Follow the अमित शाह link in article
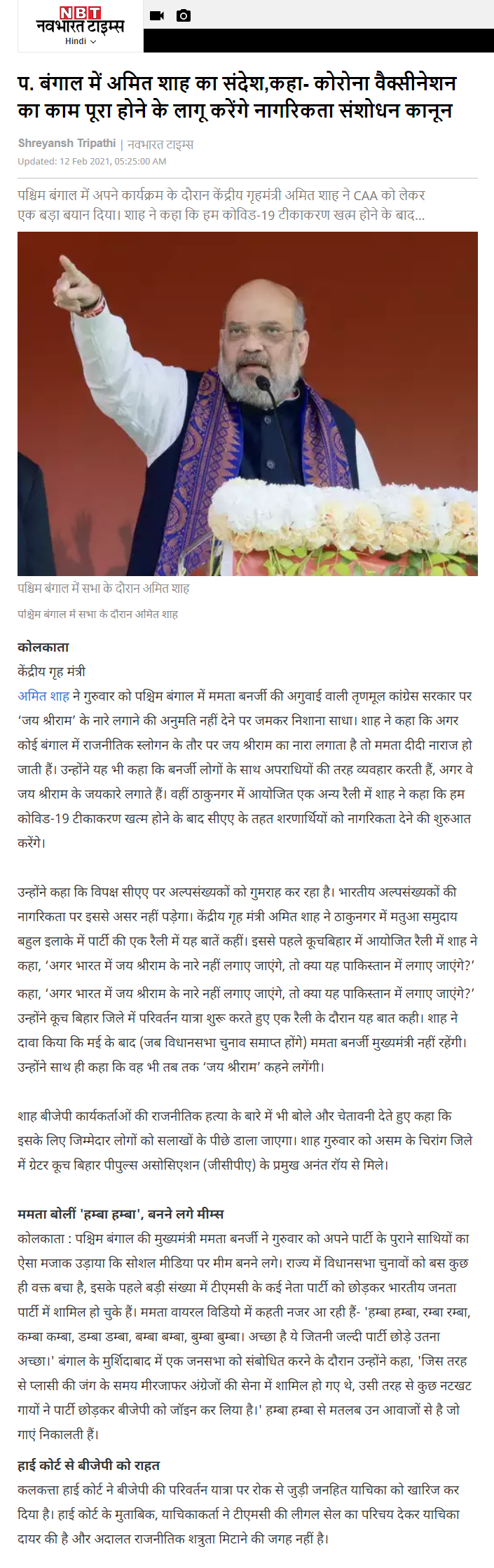 coord(43,696)
